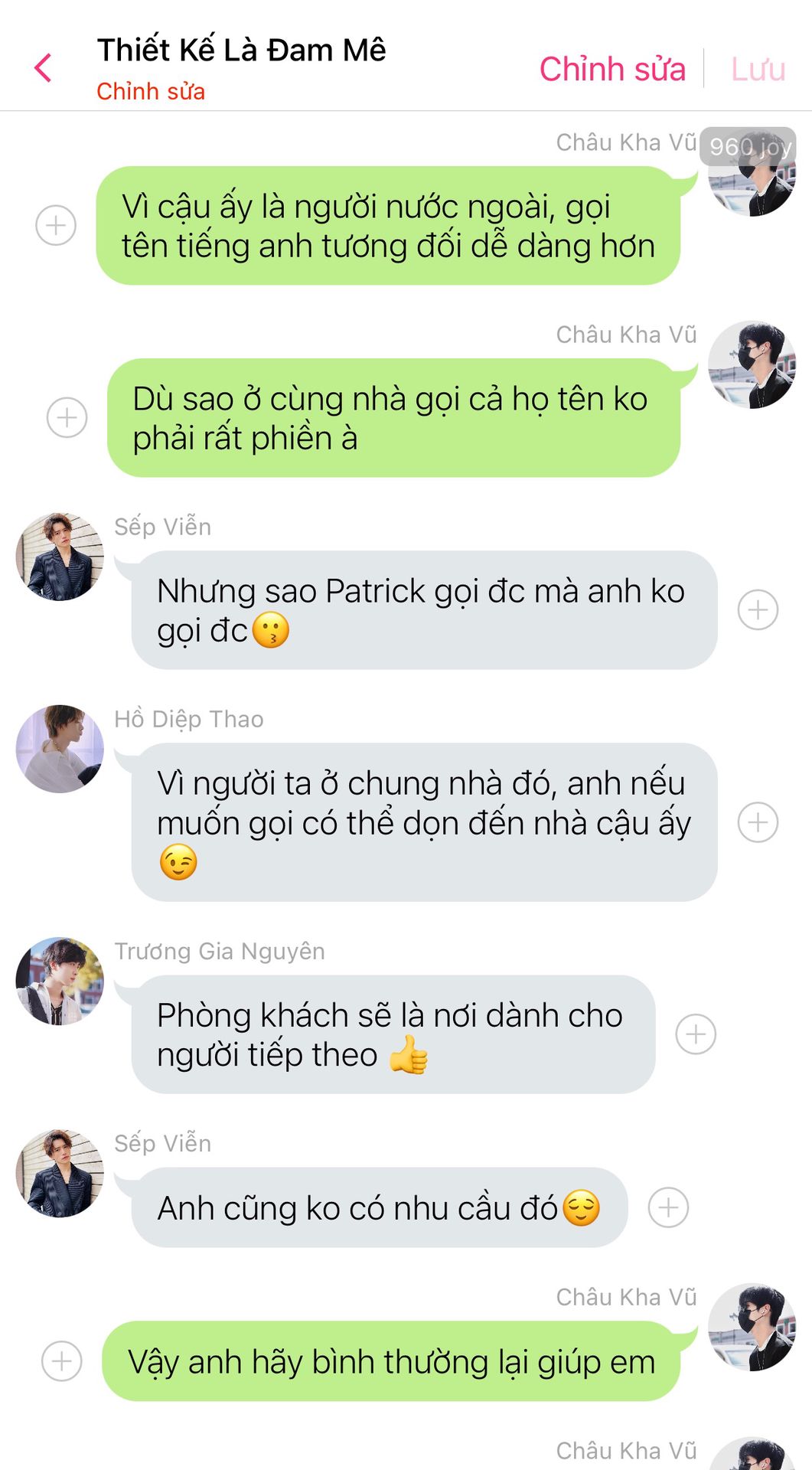
Task: Save with the Lưu button
Action: 758,69
